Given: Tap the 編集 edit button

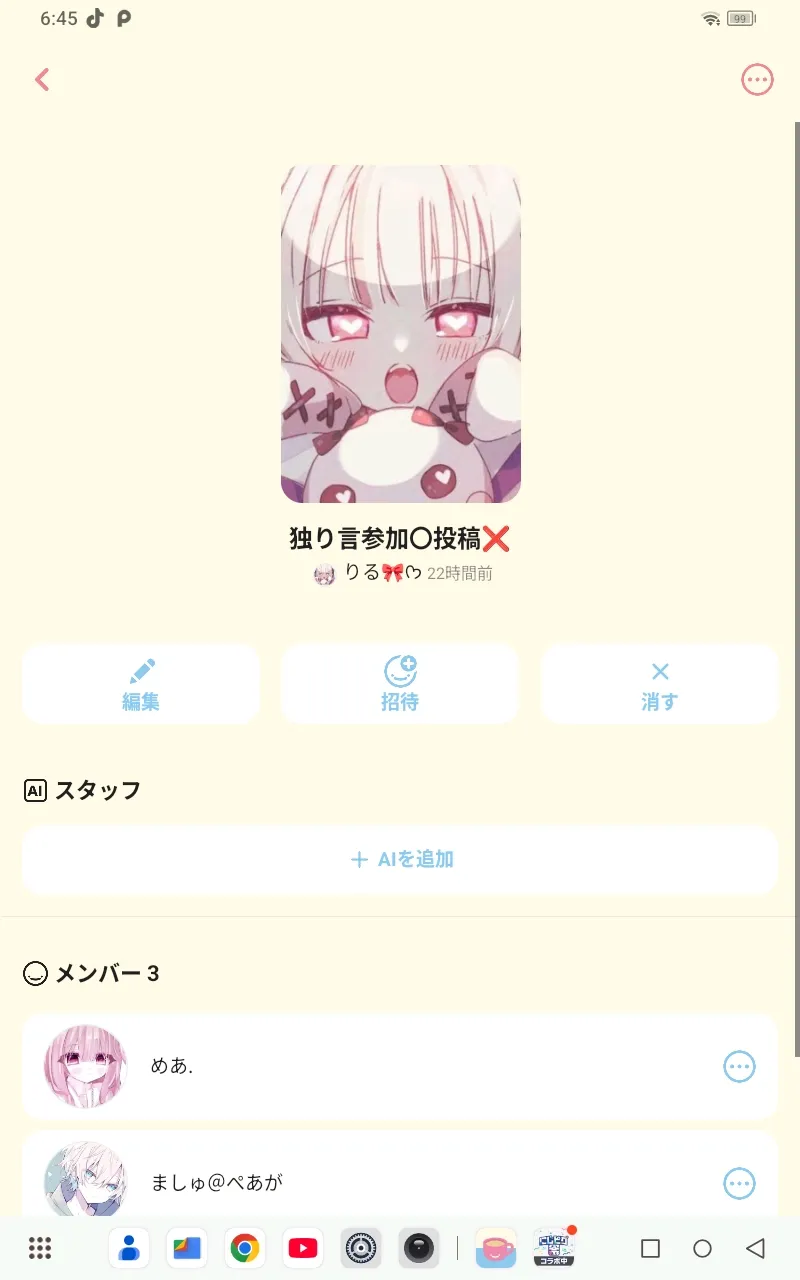Looking at the screenshot, I should (141, 684).
